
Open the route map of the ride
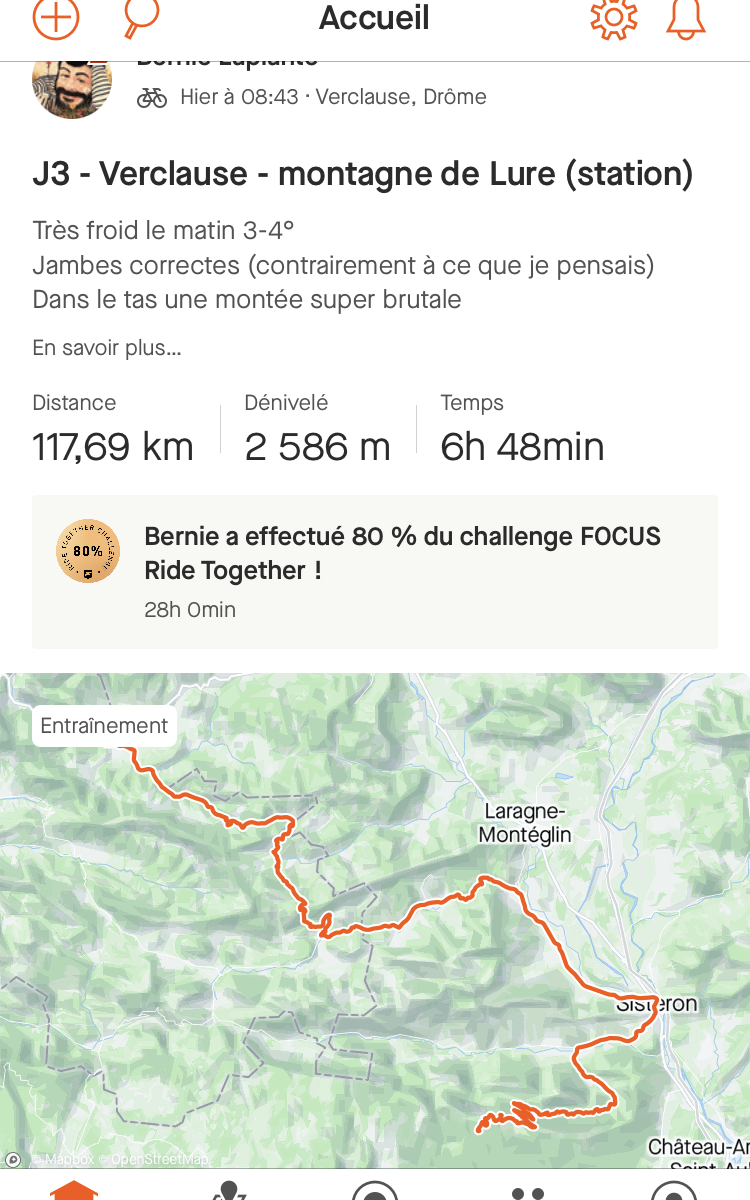tap(375, 920)
